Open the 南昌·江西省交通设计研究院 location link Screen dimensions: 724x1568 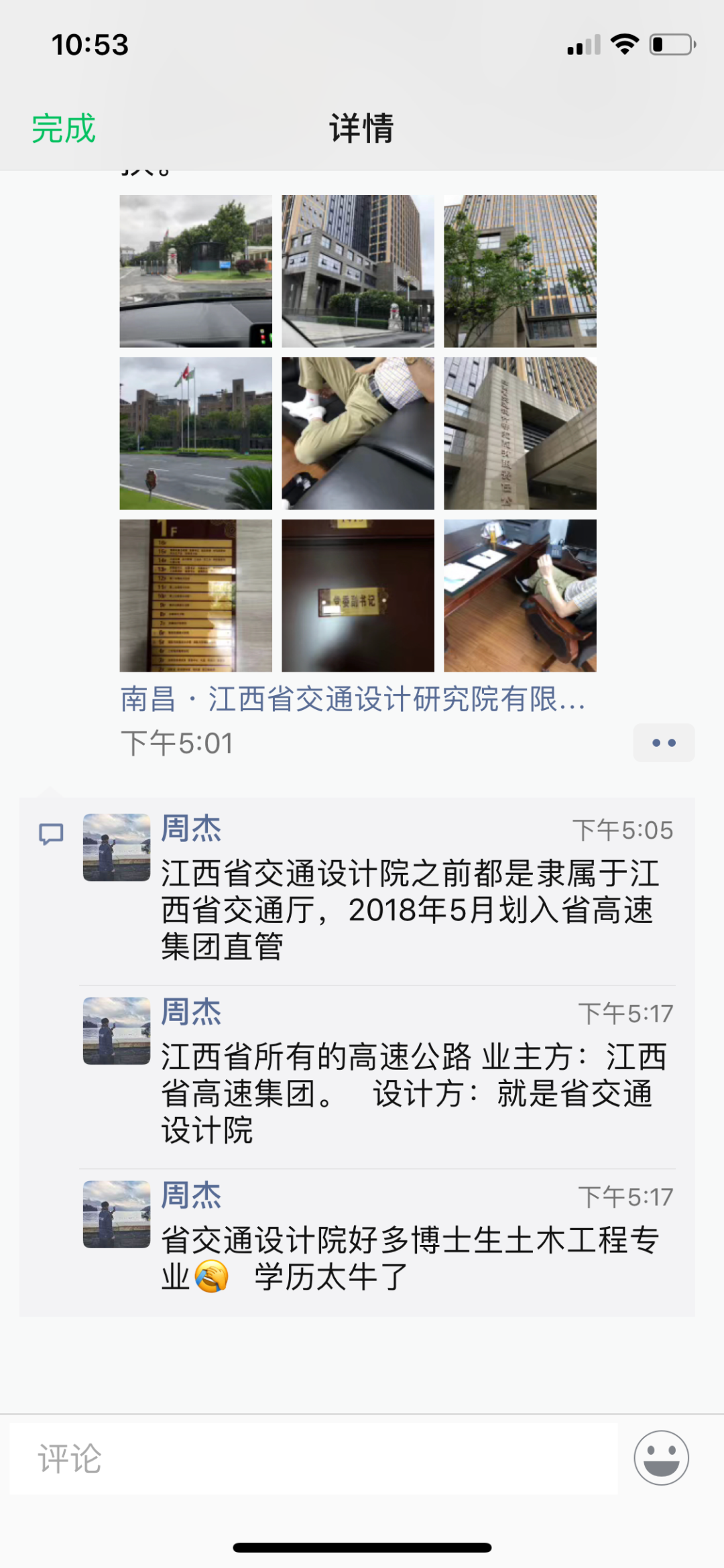point(353,699)
